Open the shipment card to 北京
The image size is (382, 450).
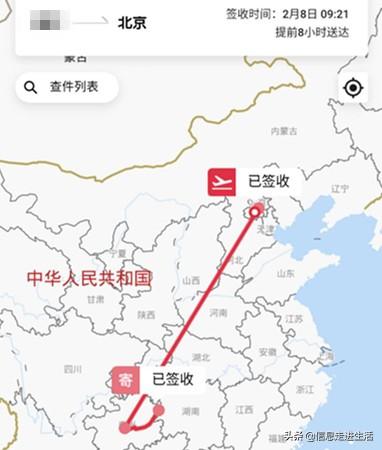(x=192, y=27)
